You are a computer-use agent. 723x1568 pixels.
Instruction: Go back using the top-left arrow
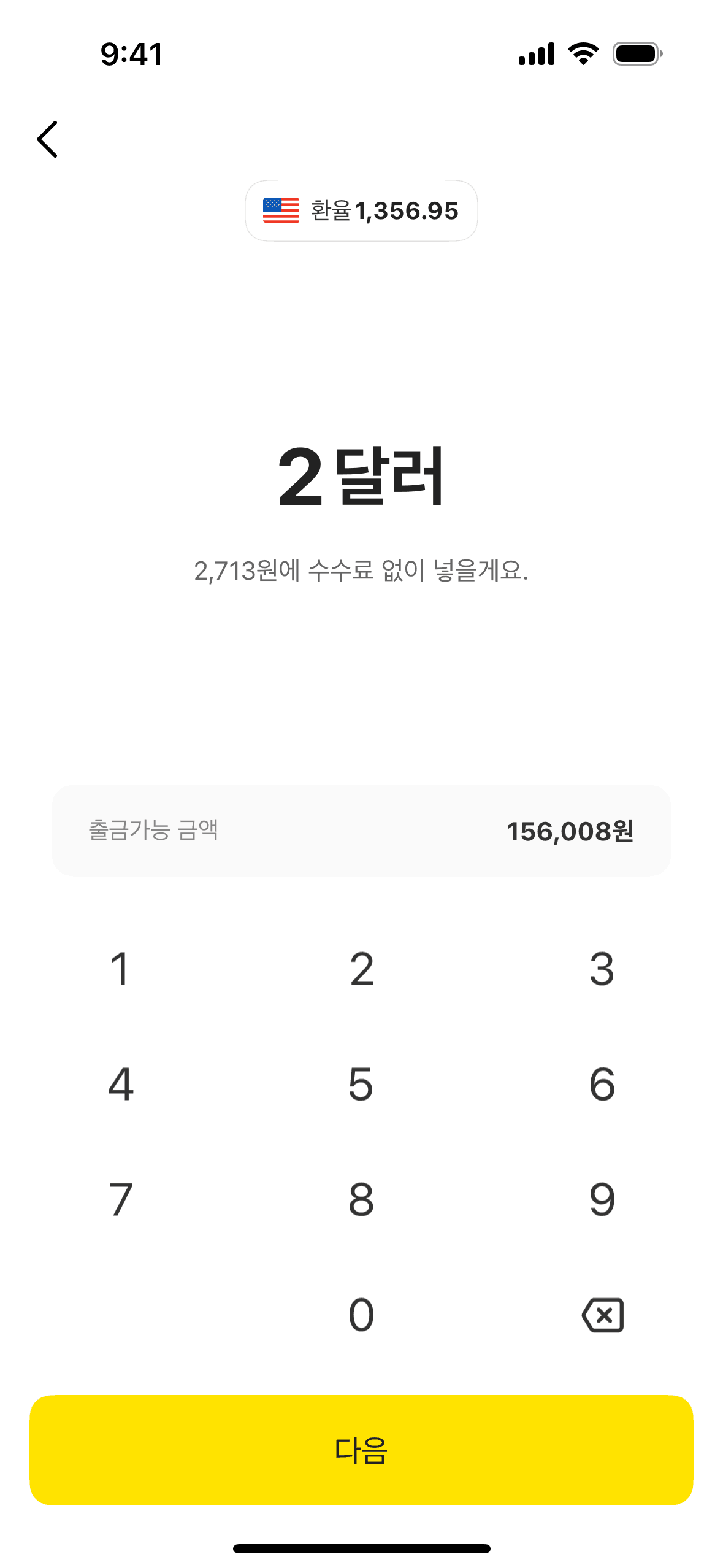pos(48,139)
